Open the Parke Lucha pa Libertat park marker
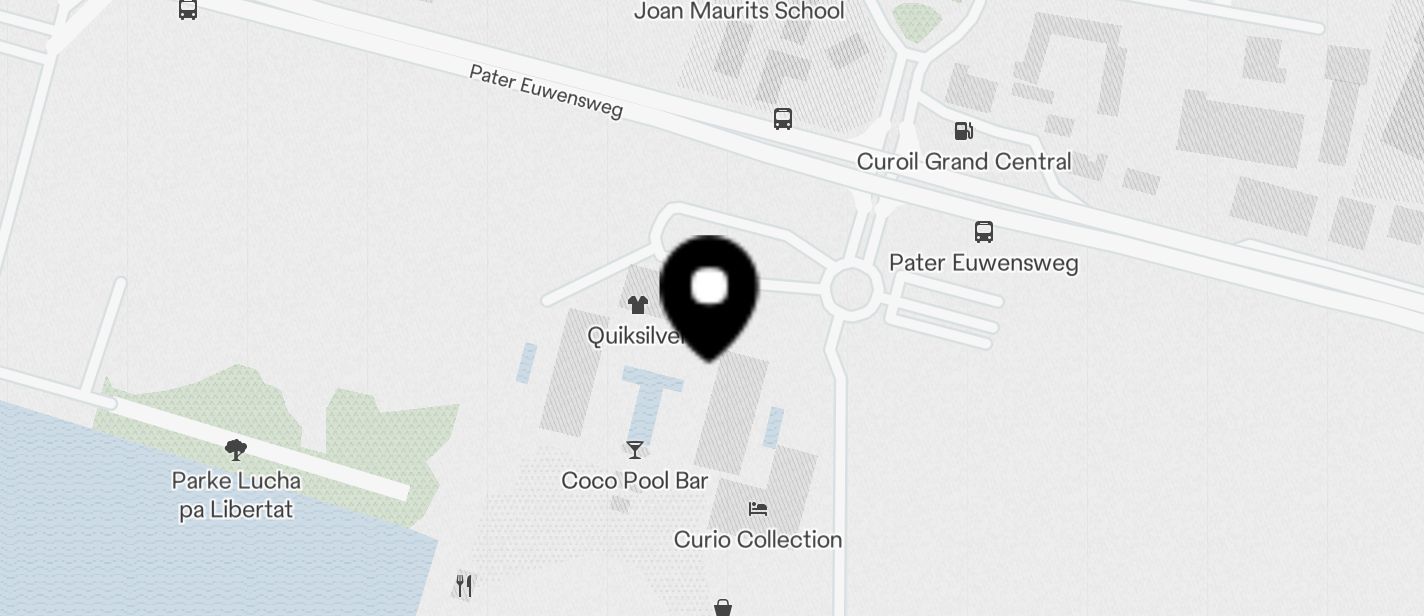1424x616 pixels. tap(236, 450)
